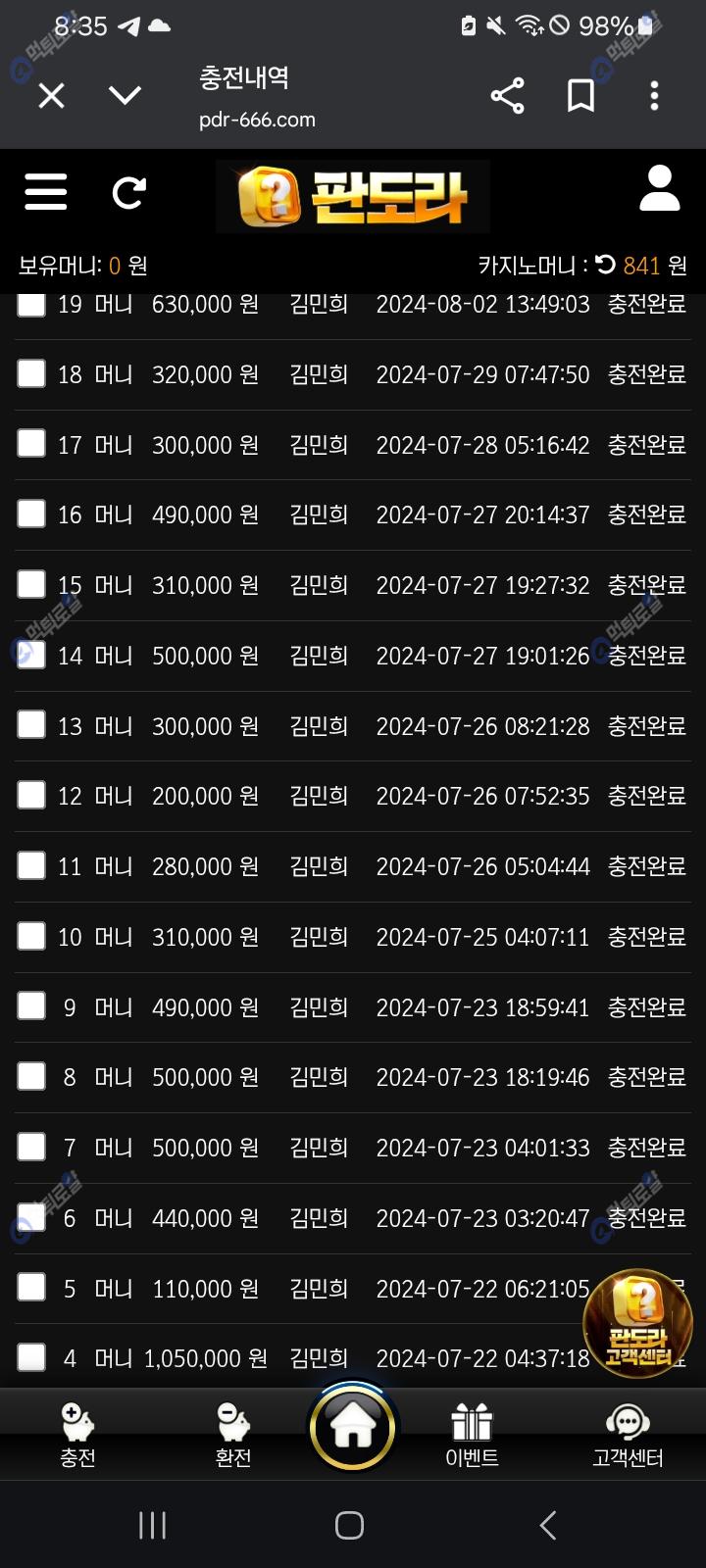Reload the page with refresh icon

click(x=128, y=193)
